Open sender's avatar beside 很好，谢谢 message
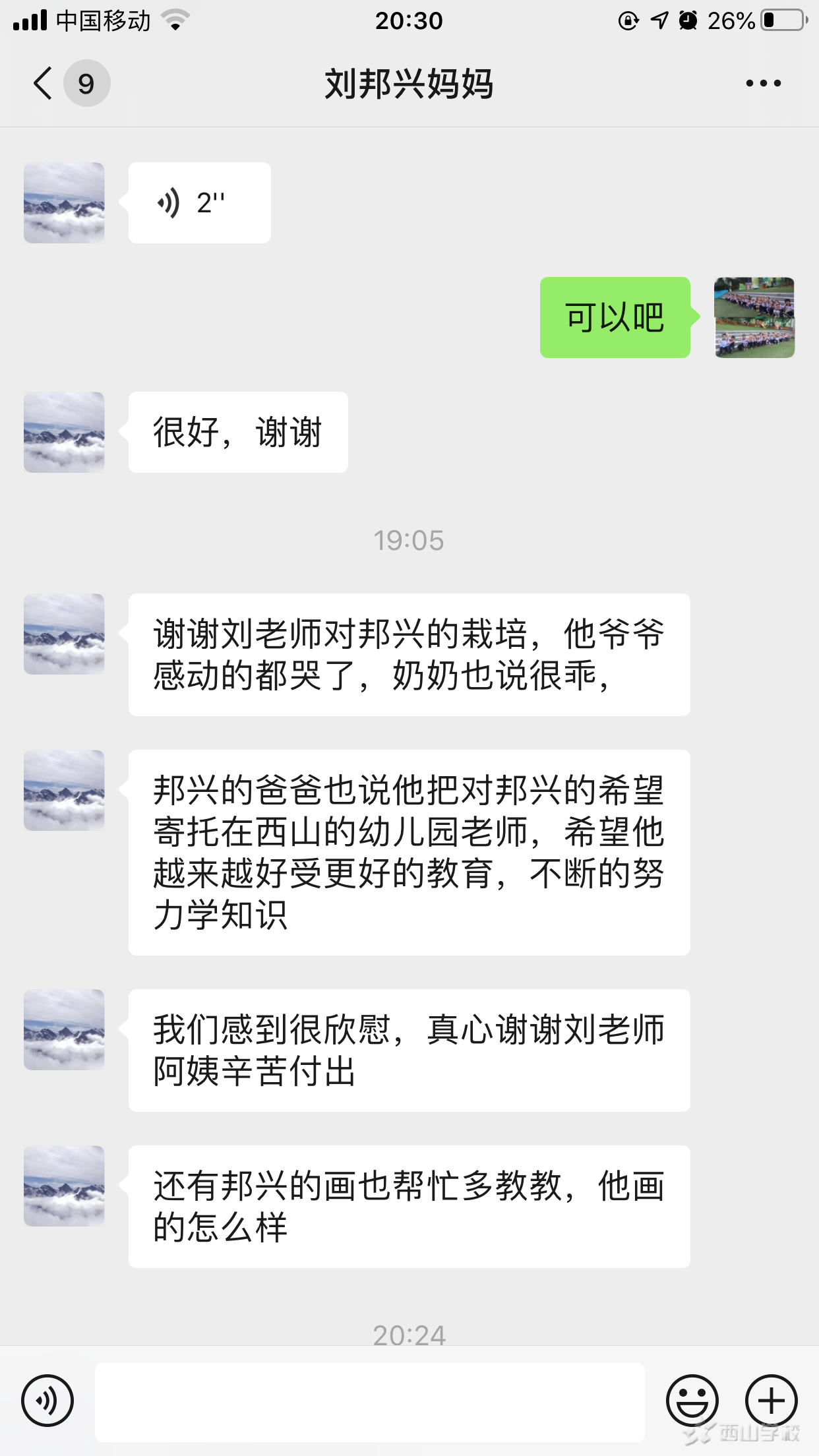This screenshot has width=819, height=1456. tap(64, 433)
